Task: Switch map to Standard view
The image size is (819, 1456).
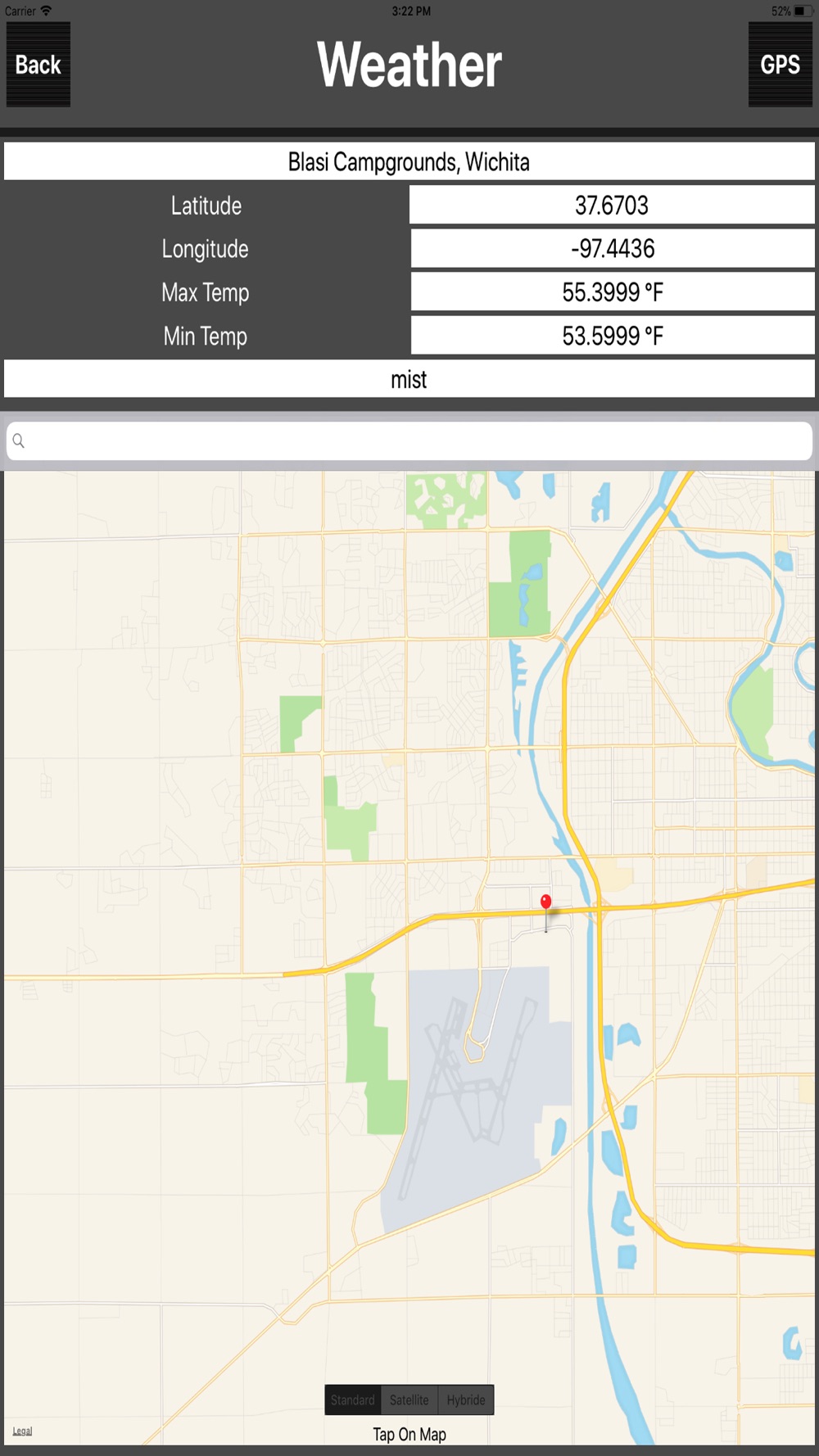Action: pyautogui.click(x=353, y=1399)
